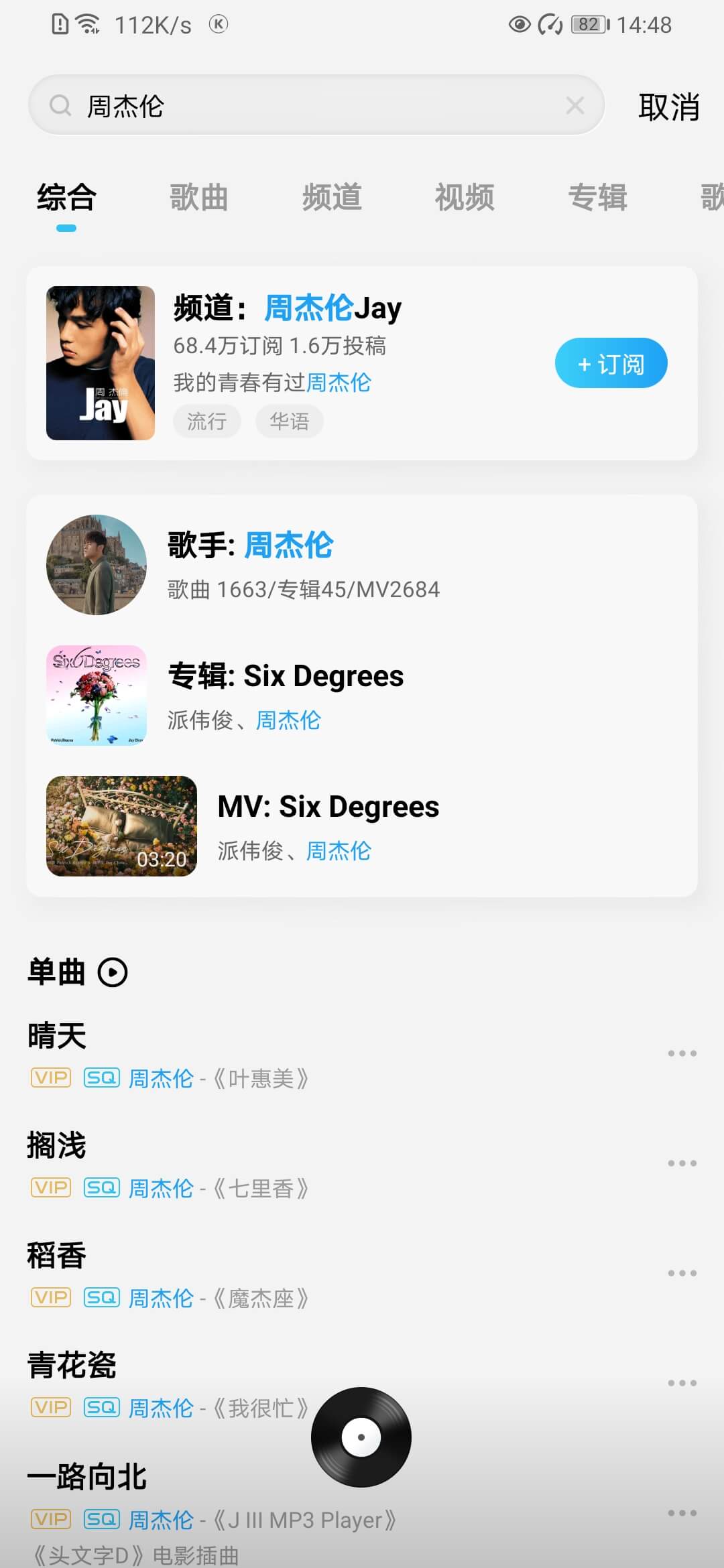
Task: Open more options for 晴天
Action: pyautogui.click(x=682, y=1053)
